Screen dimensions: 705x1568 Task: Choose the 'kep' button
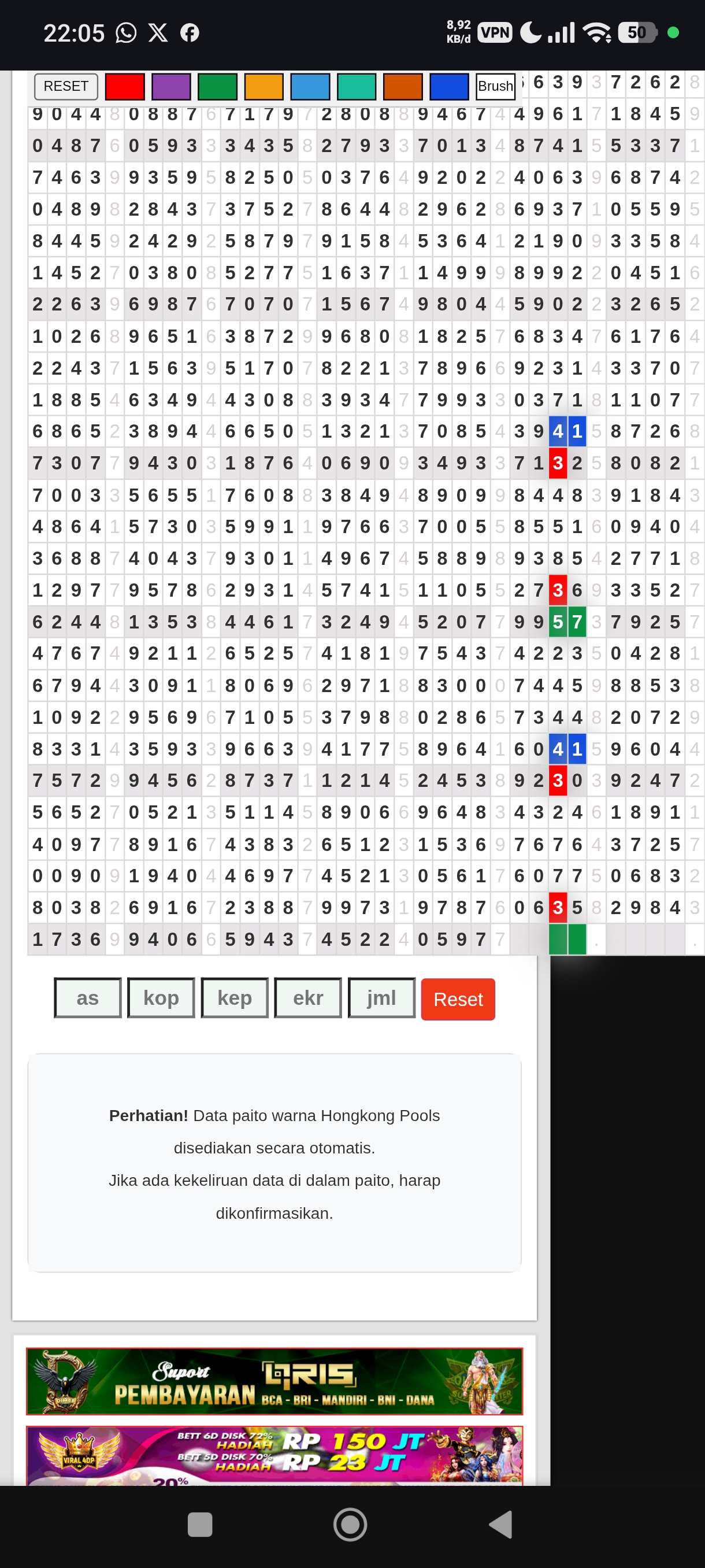tap(235, 999)
